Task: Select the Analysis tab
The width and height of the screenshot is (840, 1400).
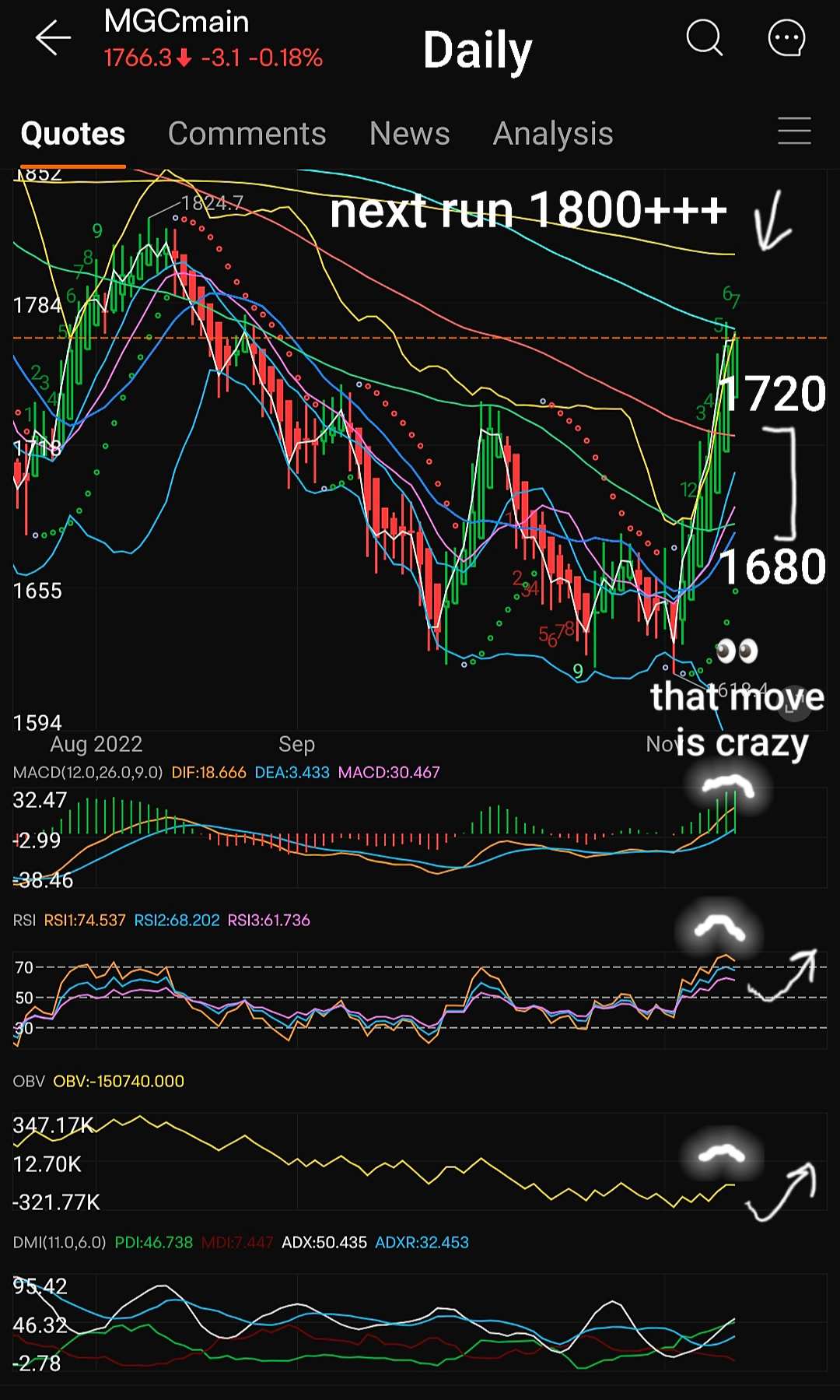Action: 553,134
